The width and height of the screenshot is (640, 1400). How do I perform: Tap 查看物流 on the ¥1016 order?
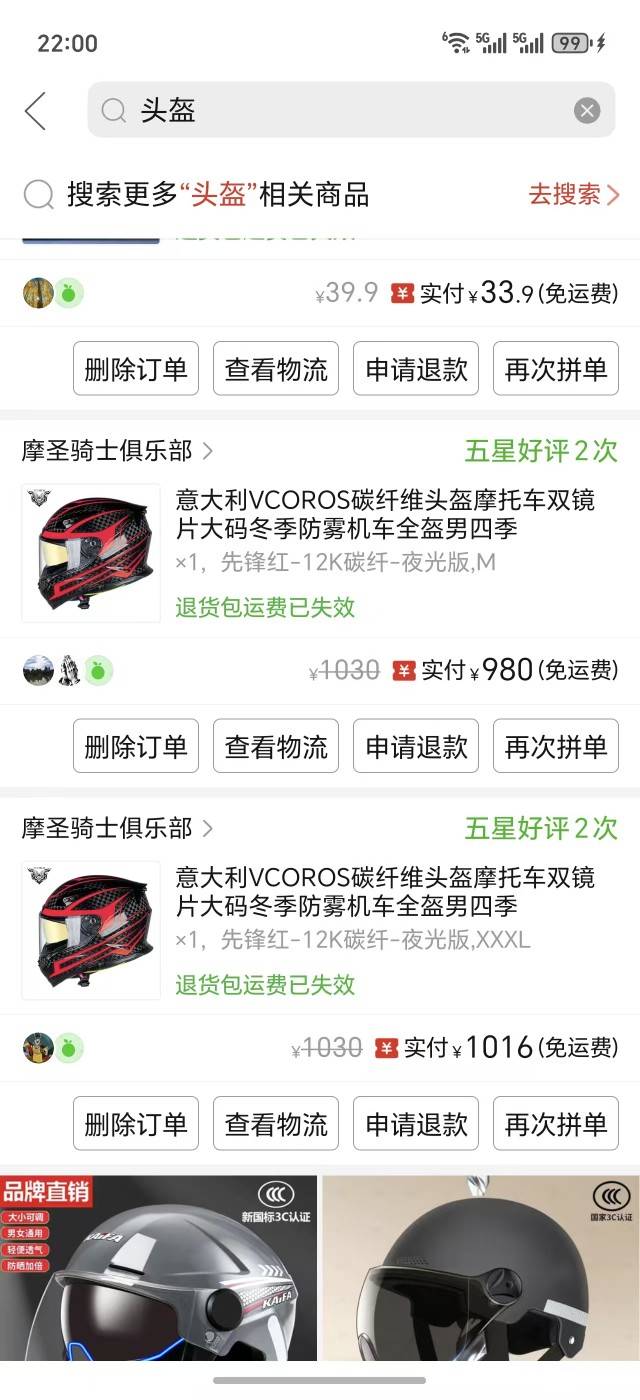point(276,1124)
